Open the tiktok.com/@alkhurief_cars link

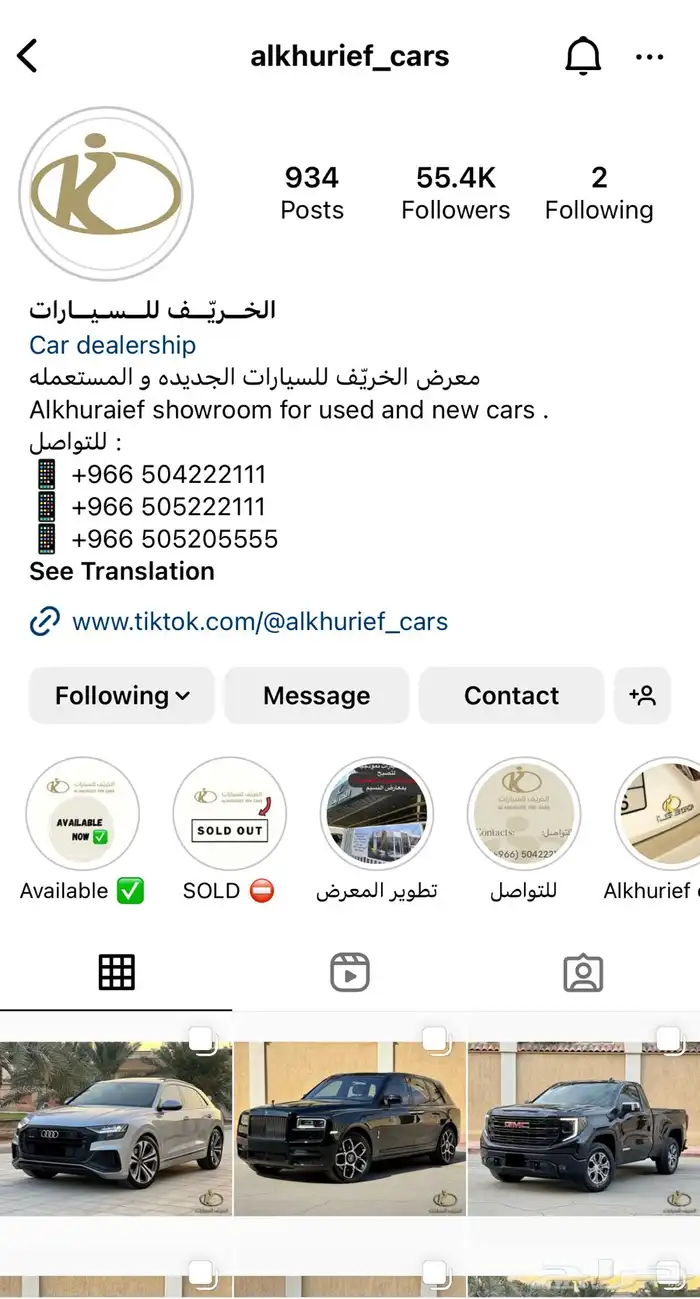[259, 621]
